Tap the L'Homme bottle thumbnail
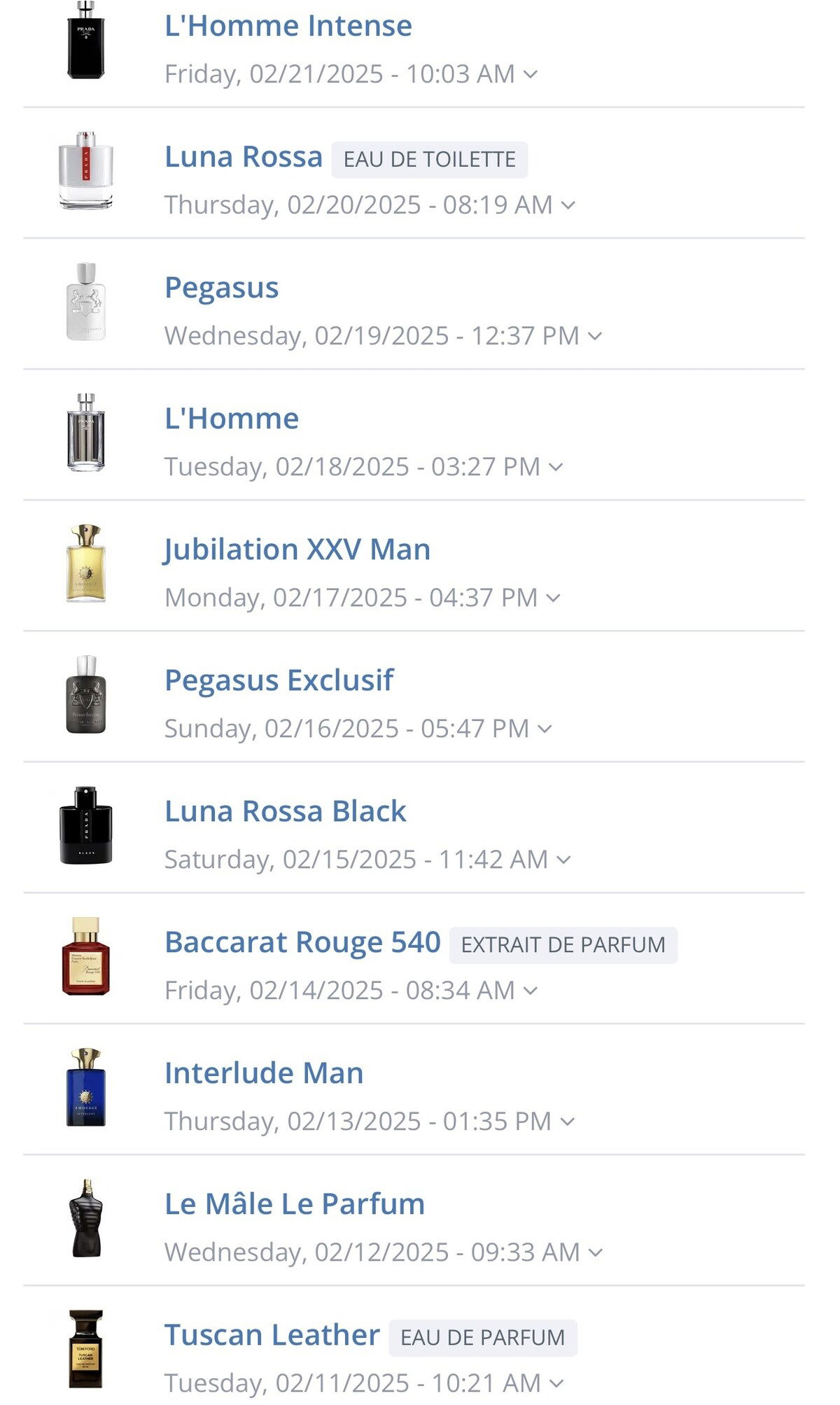840x1405 pixels. click(86, 432)
